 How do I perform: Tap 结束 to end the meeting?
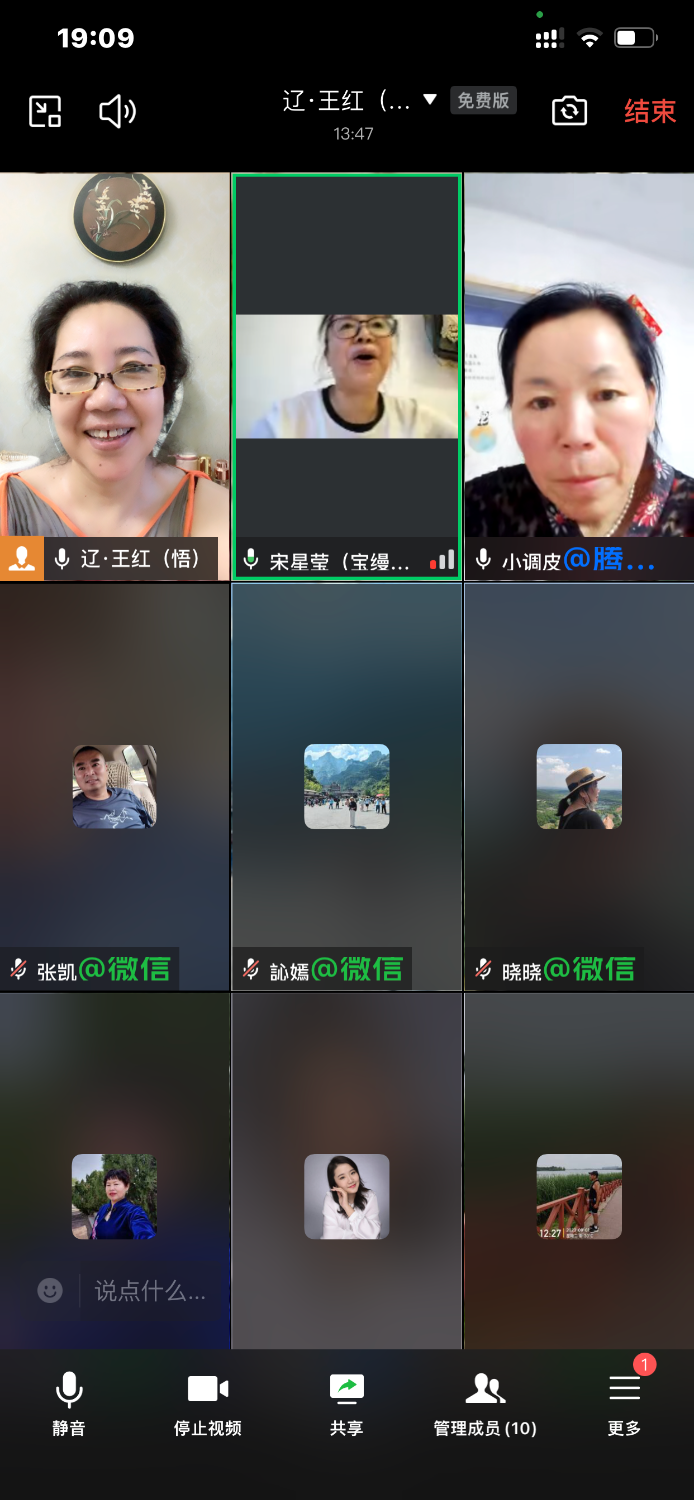[x=650, y=111]
